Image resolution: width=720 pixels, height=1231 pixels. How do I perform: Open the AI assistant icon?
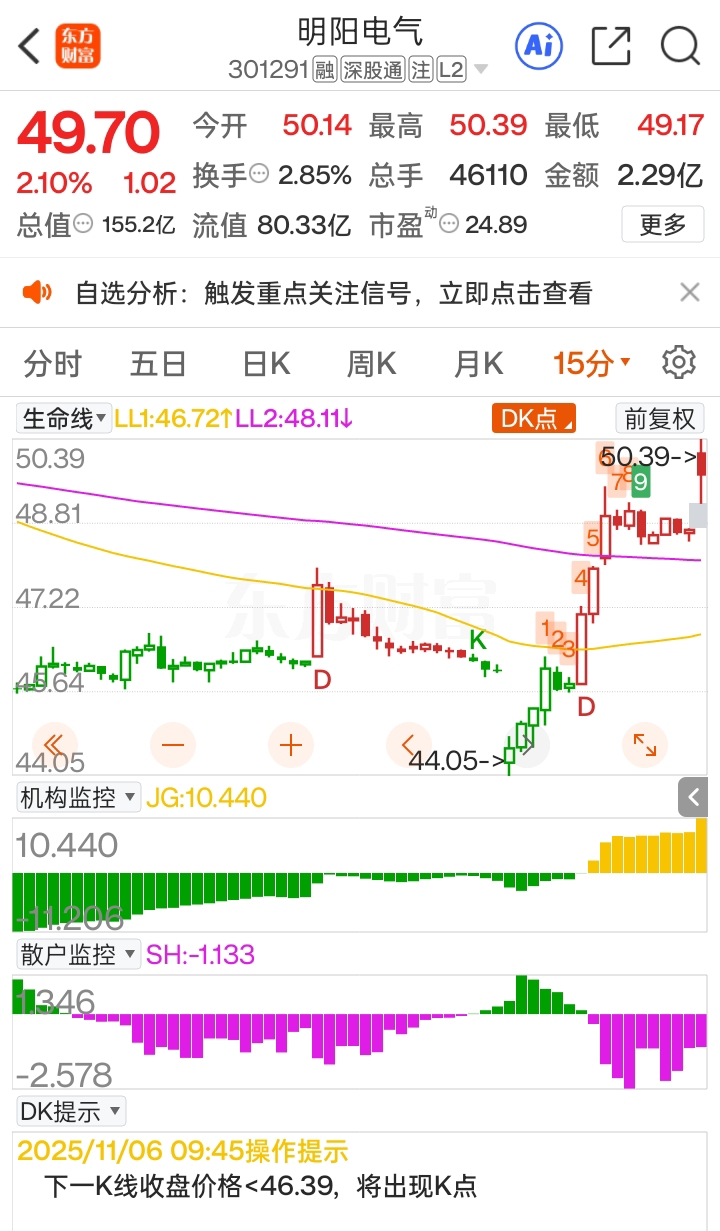coord(539,46)
